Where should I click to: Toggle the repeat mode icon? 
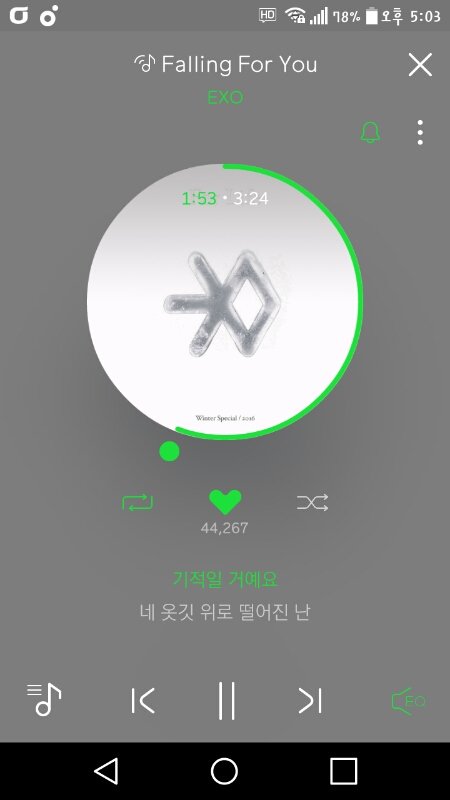coord(138,503)
